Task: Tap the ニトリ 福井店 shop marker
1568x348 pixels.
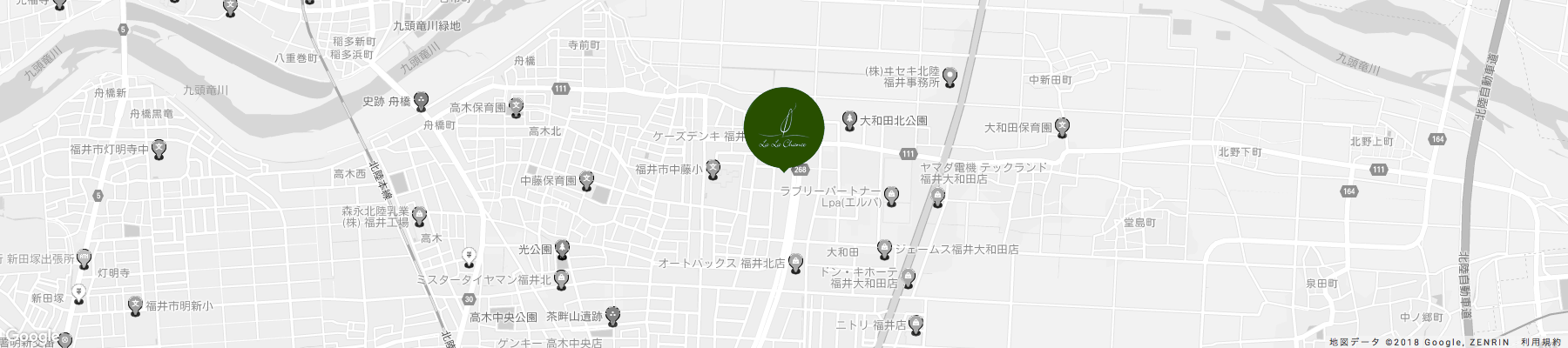Action: click(x=916, y=325)
